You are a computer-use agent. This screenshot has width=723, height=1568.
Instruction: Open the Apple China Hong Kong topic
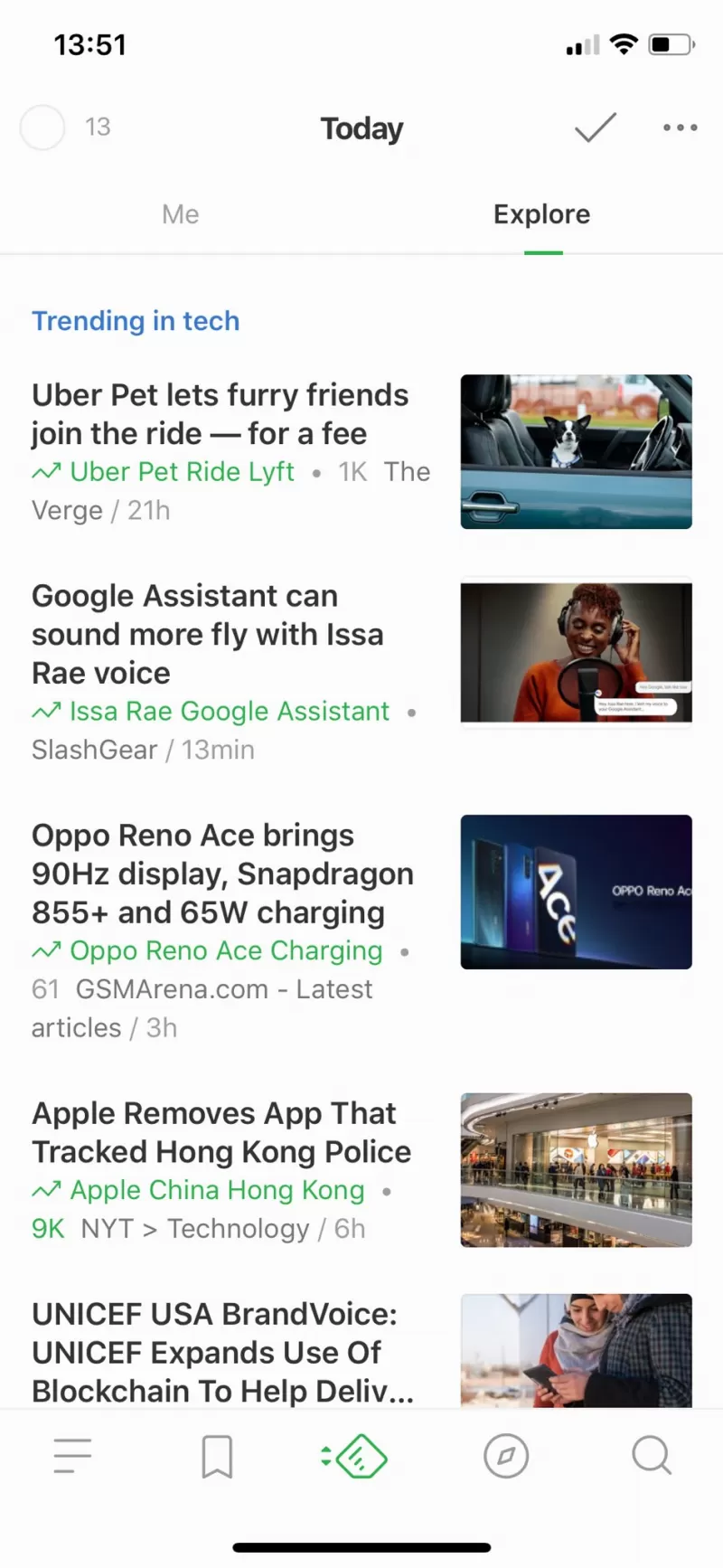pos(217,1190)
